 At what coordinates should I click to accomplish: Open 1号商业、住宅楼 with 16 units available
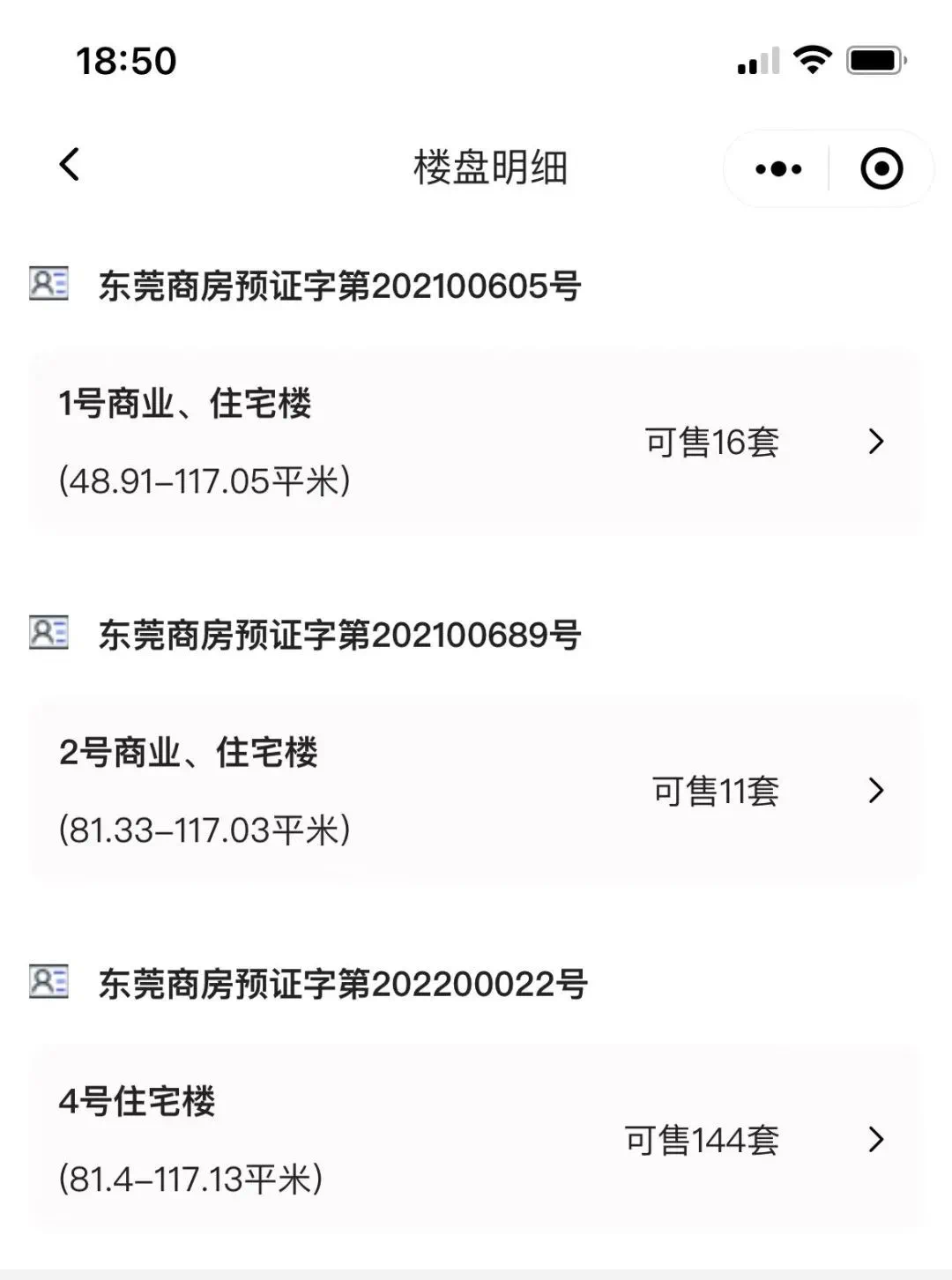(474, 441)
